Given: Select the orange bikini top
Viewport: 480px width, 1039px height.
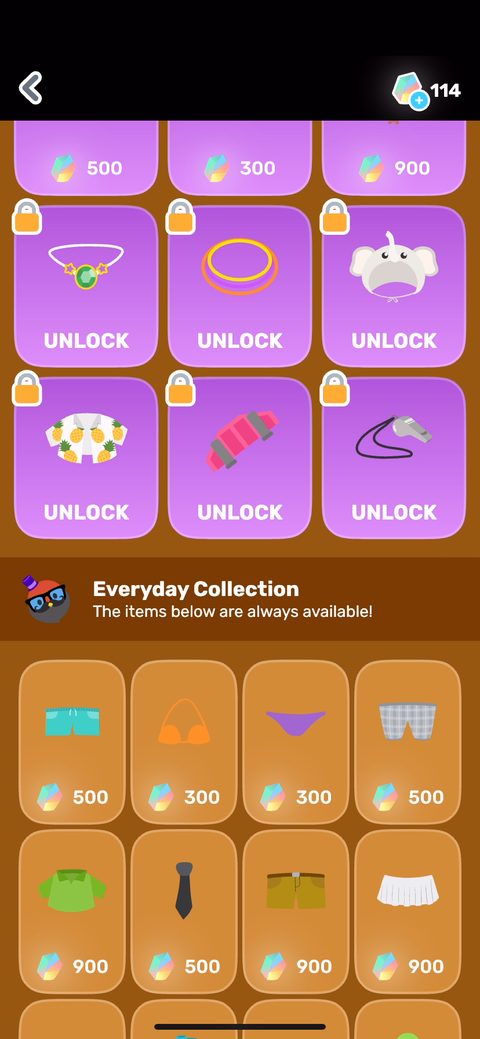Looking at the screenshot, I should pyautogui.click(x=184, y=742).
